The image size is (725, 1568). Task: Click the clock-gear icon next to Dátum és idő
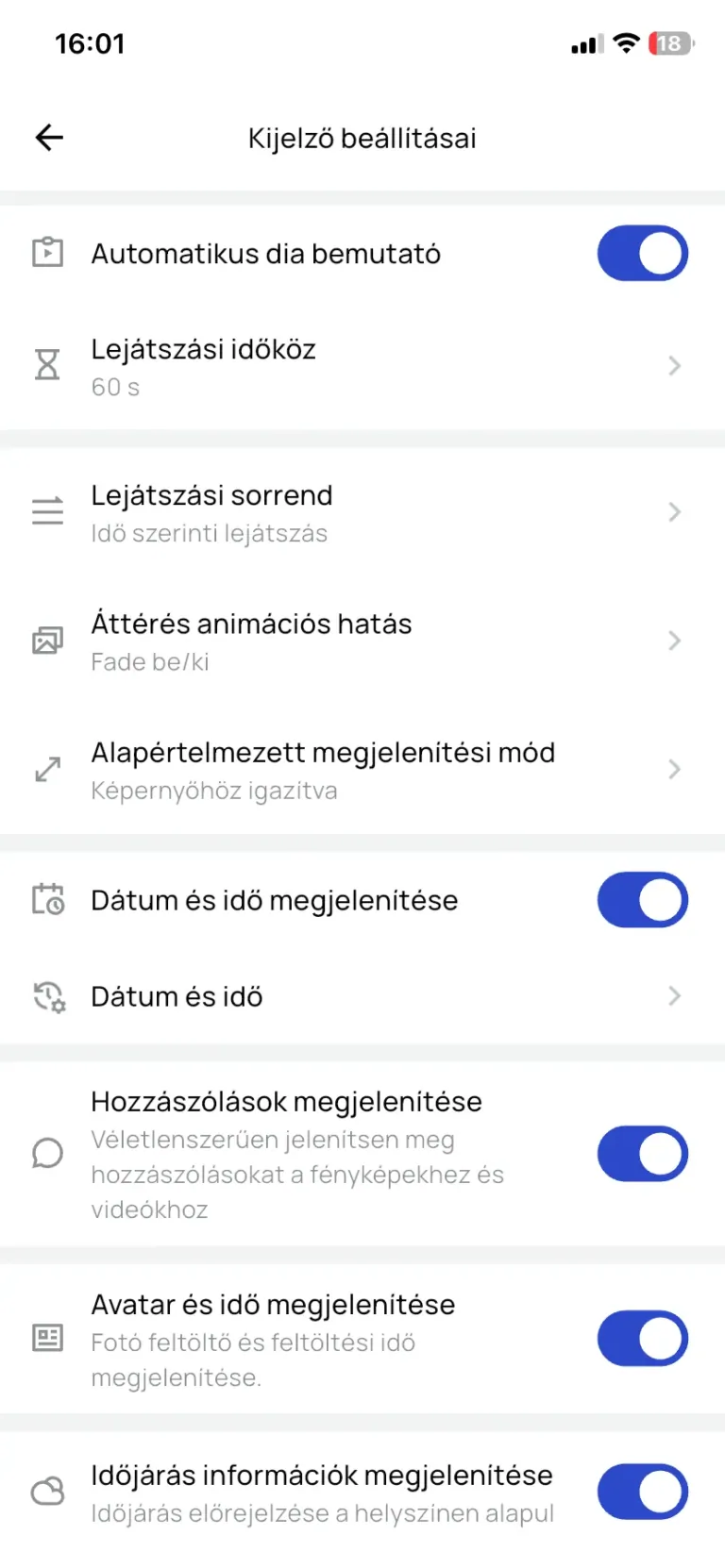tap(47, 996)
